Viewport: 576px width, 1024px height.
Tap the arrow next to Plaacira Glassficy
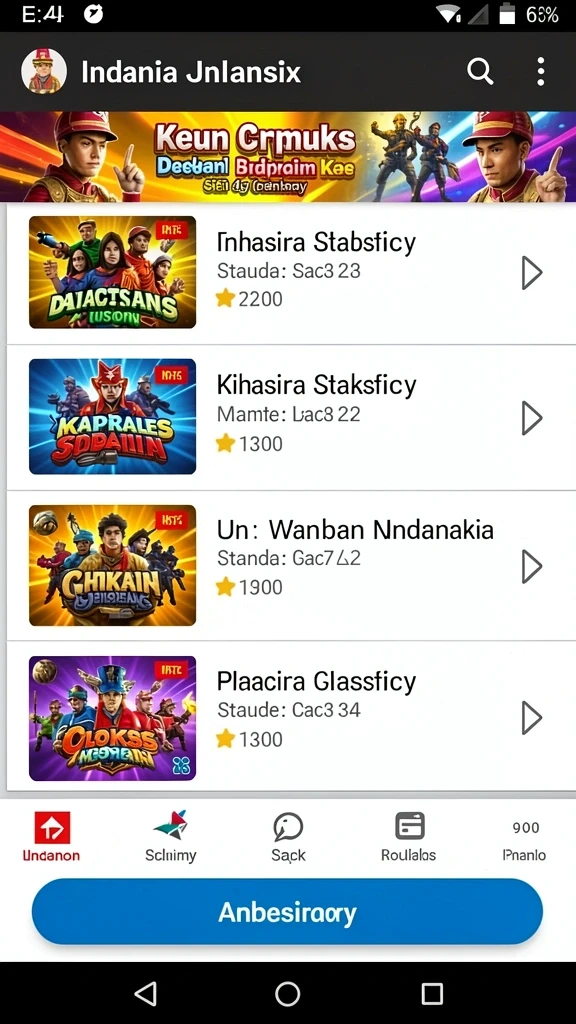click(x=532, y=718)
